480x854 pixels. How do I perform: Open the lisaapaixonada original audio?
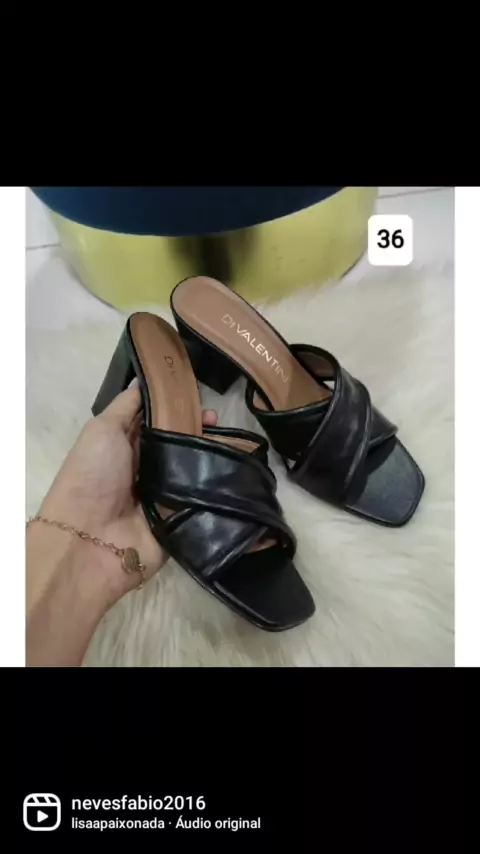(166, 823)
